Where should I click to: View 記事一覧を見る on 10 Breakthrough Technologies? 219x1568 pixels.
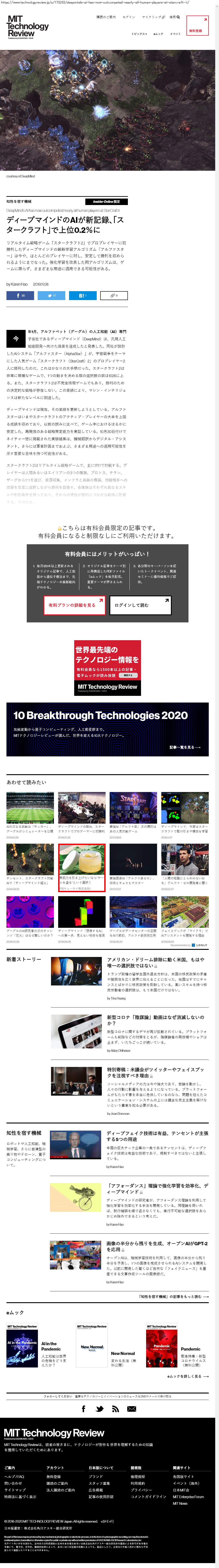tap(184, 747)
